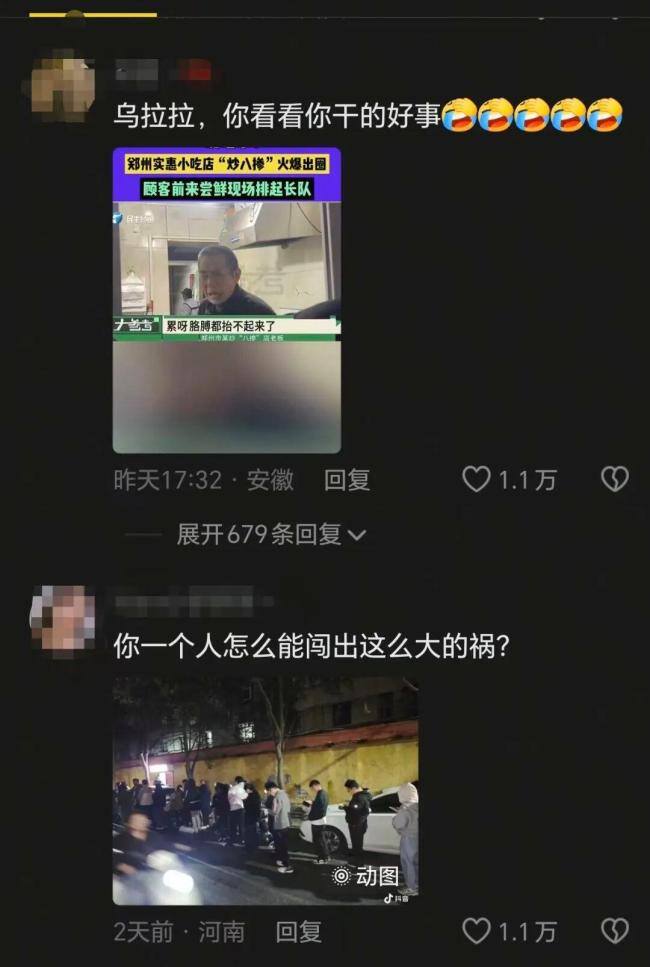The width and height of the screenshot is (650, 967).
Task: Open the 炒八掺 news image in comment
Action: (x=227, y=300)
